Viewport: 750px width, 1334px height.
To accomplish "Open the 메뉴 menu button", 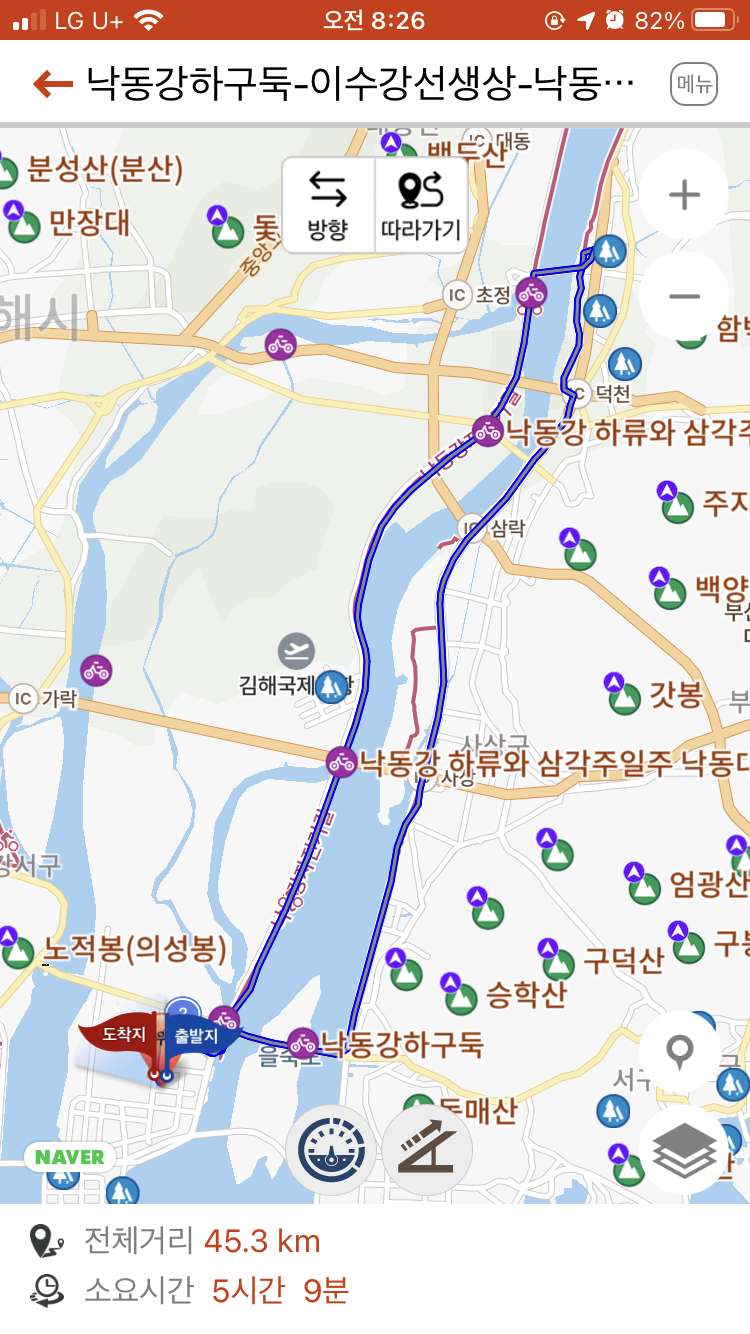I will [694, 84].
